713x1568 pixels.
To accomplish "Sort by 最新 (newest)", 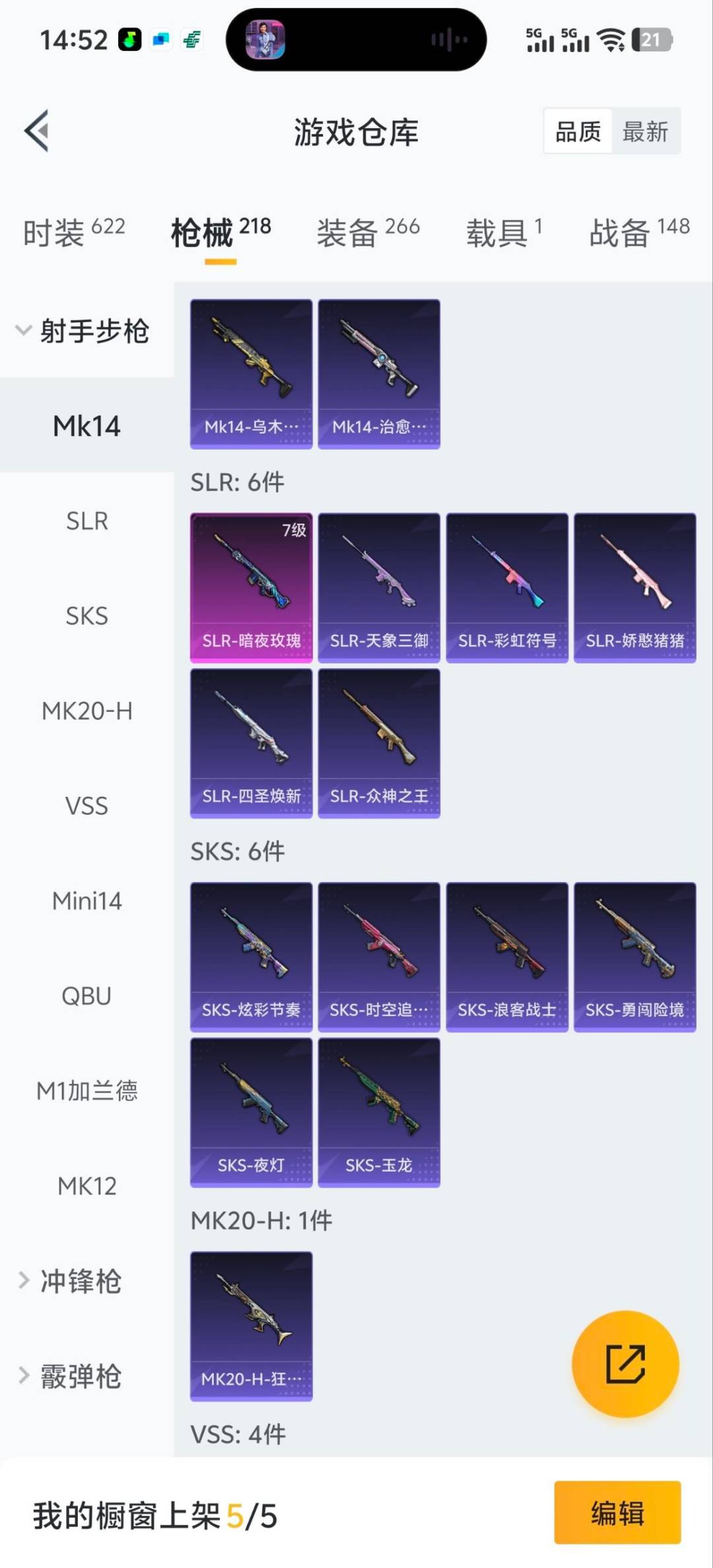I will 645,131.
